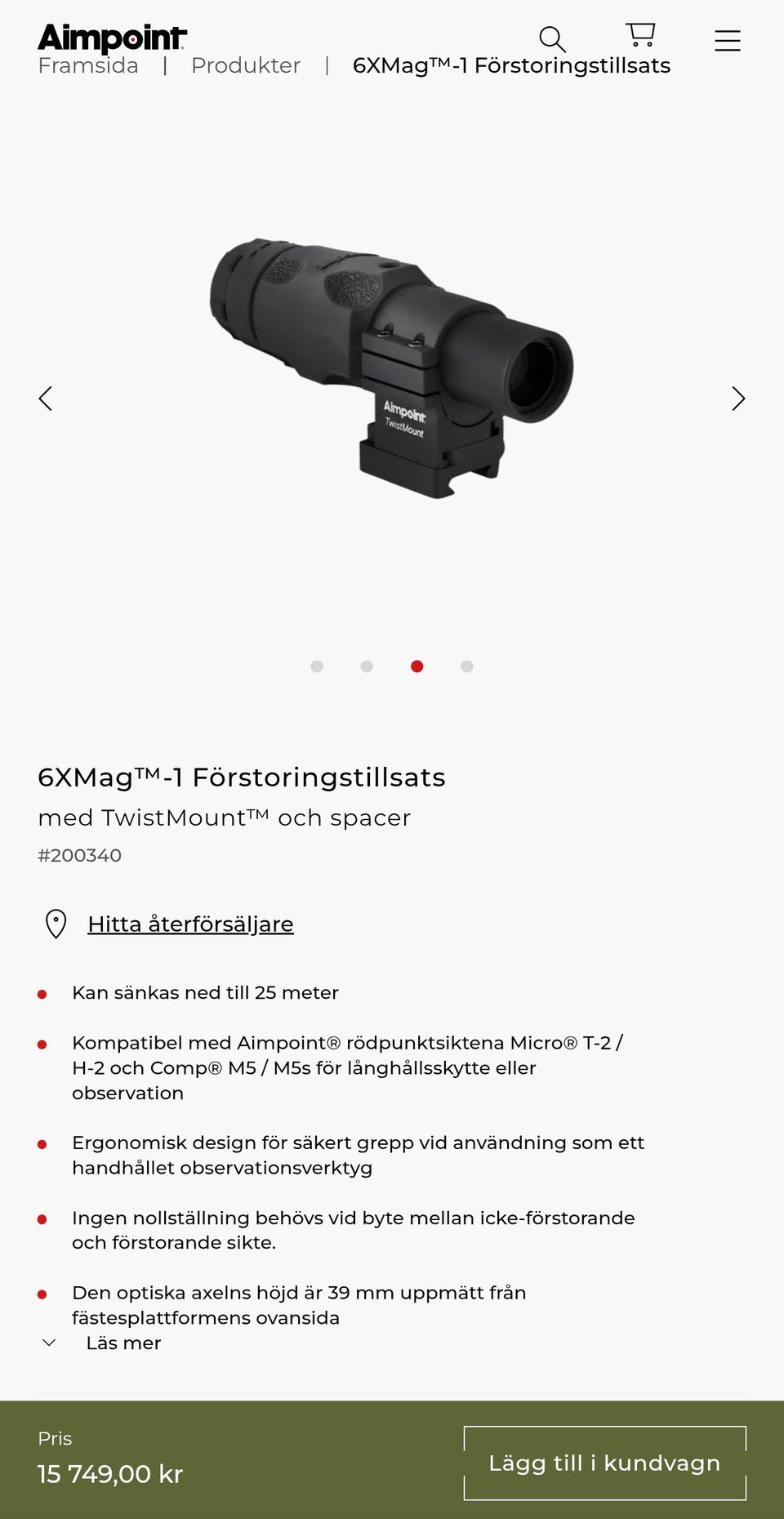
Task: Select the second carousel dot
Action: click(366, 666)
